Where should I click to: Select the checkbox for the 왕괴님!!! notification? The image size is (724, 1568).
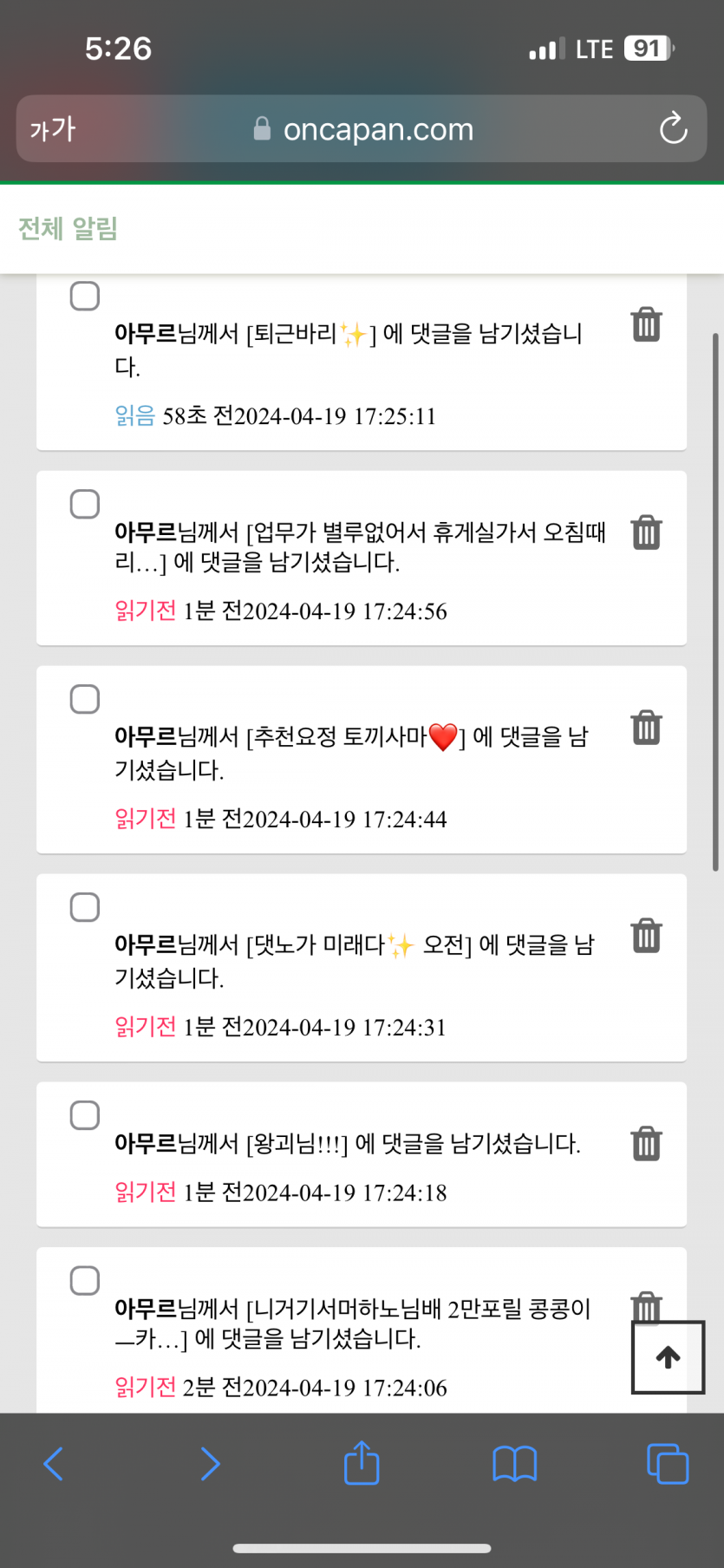[x=85, y=1115]
